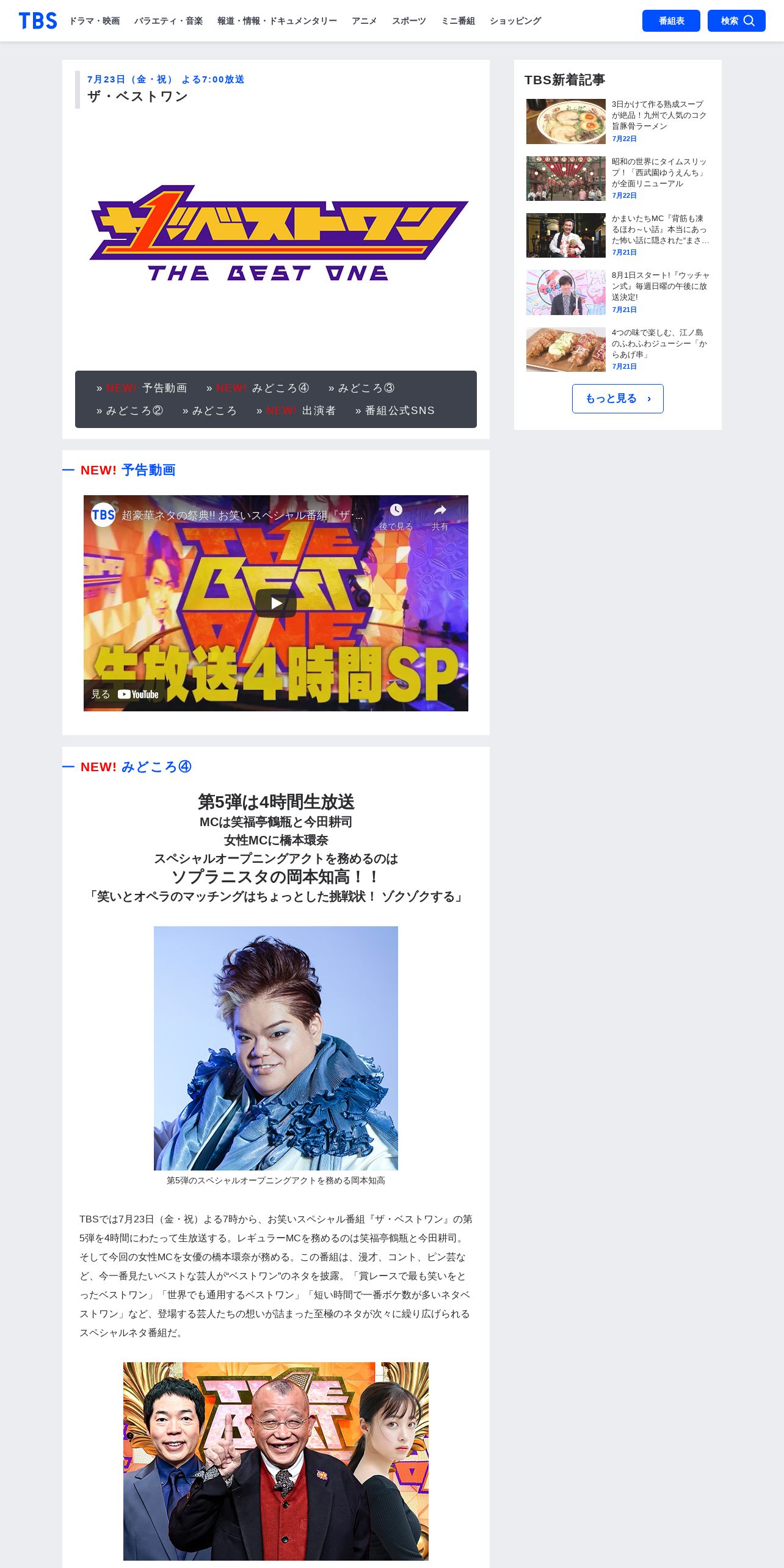Tap the 検索 search button
This screenshot has height=1568, width=784.
click(x=736, y=21)
